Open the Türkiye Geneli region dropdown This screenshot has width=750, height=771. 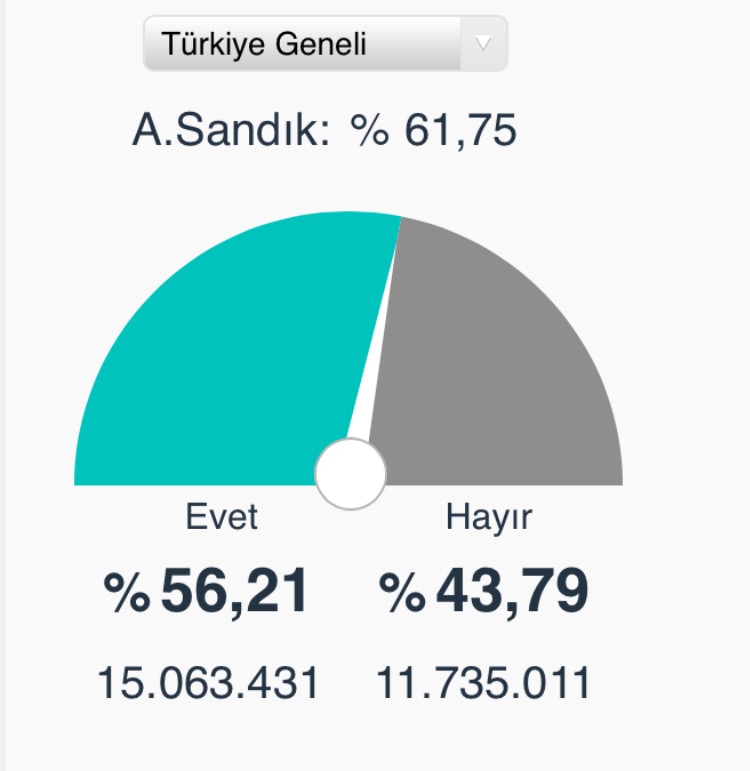click(325, 44)
